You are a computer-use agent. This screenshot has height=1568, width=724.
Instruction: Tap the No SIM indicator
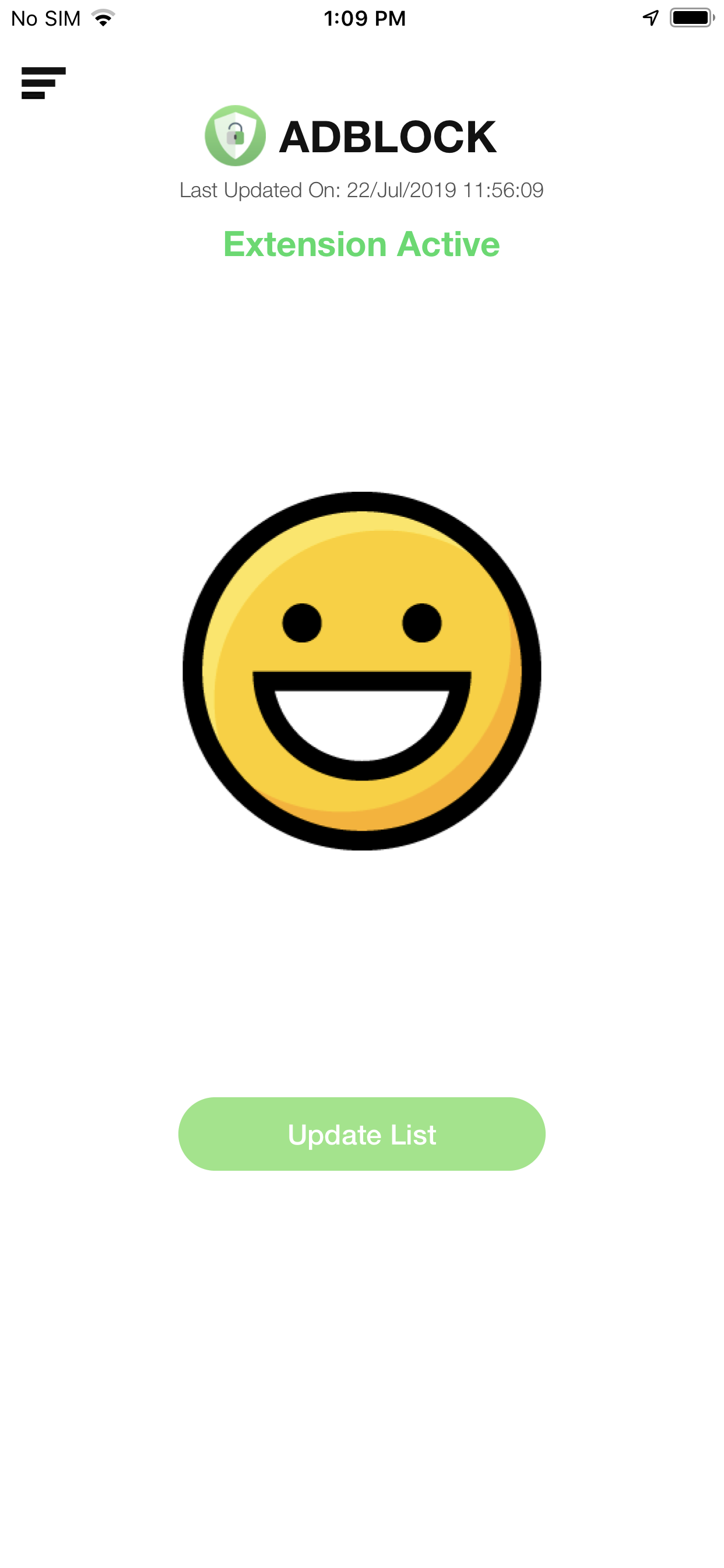(x=45, y=17)
